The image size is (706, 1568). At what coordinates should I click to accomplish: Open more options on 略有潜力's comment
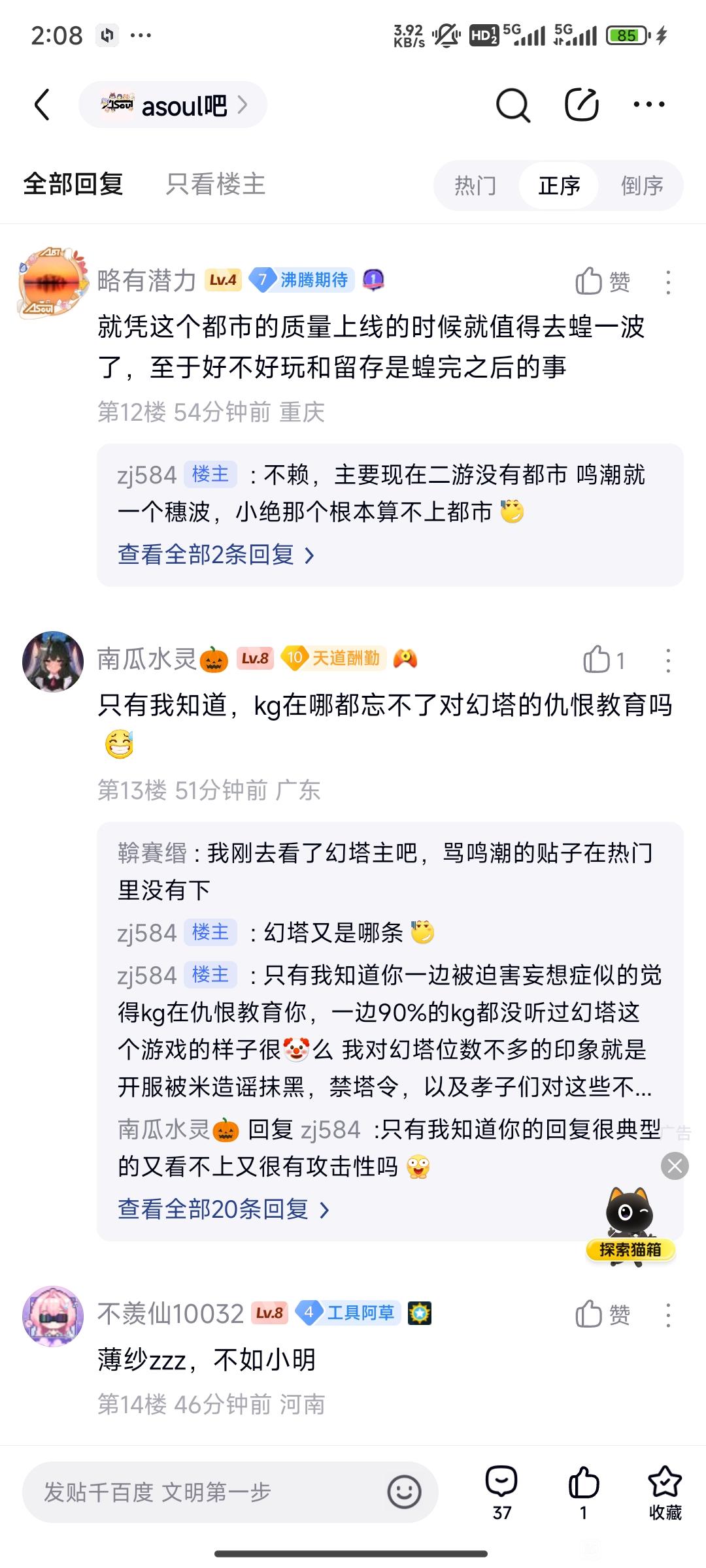[668, 282]
